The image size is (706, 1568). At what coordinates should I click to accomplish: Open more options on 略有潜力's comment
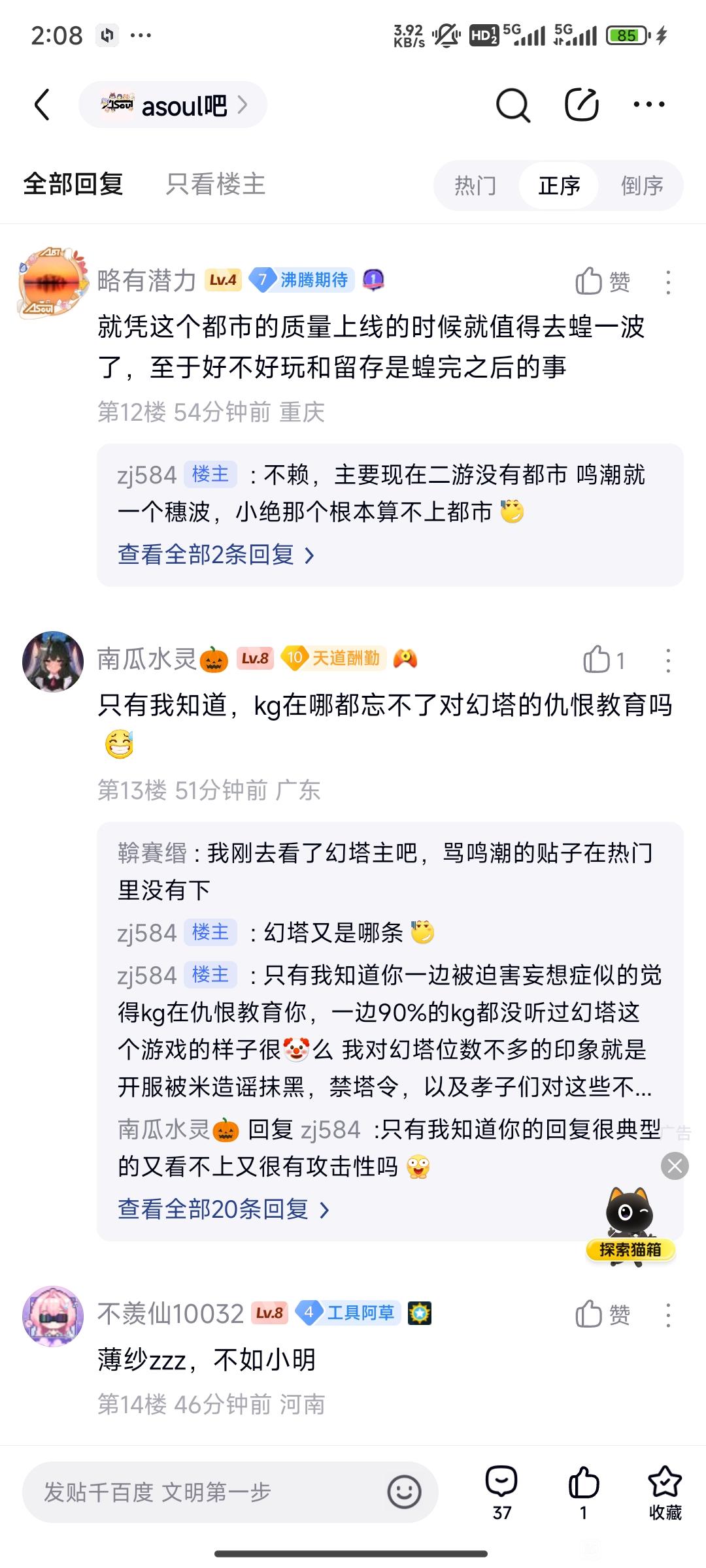[668, 282]
